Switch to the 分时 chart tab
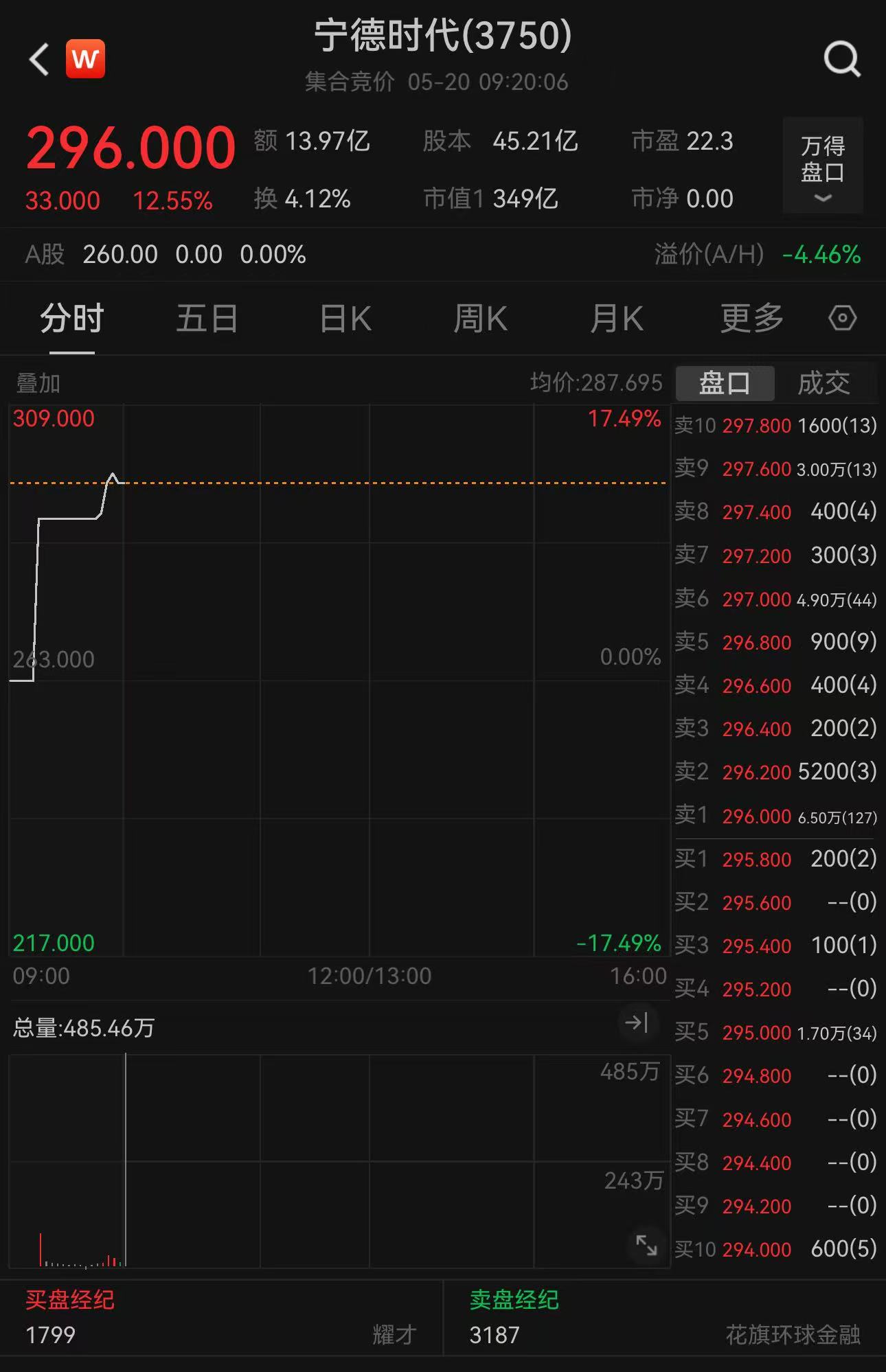Viewport: 886px width, 1372px height. 71,319
